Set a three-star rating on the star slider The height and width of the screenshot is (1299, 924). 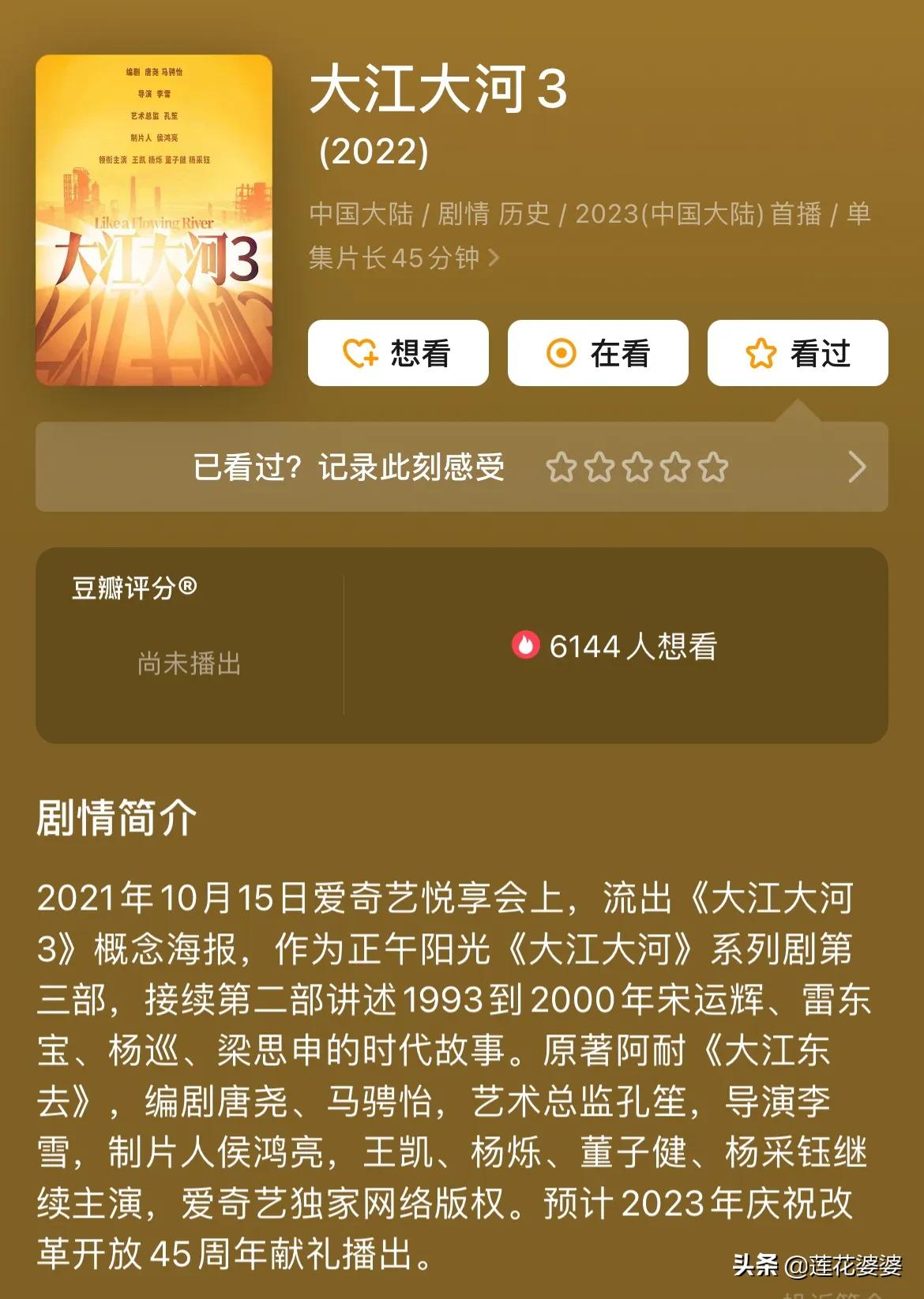[x=637, y=467]
